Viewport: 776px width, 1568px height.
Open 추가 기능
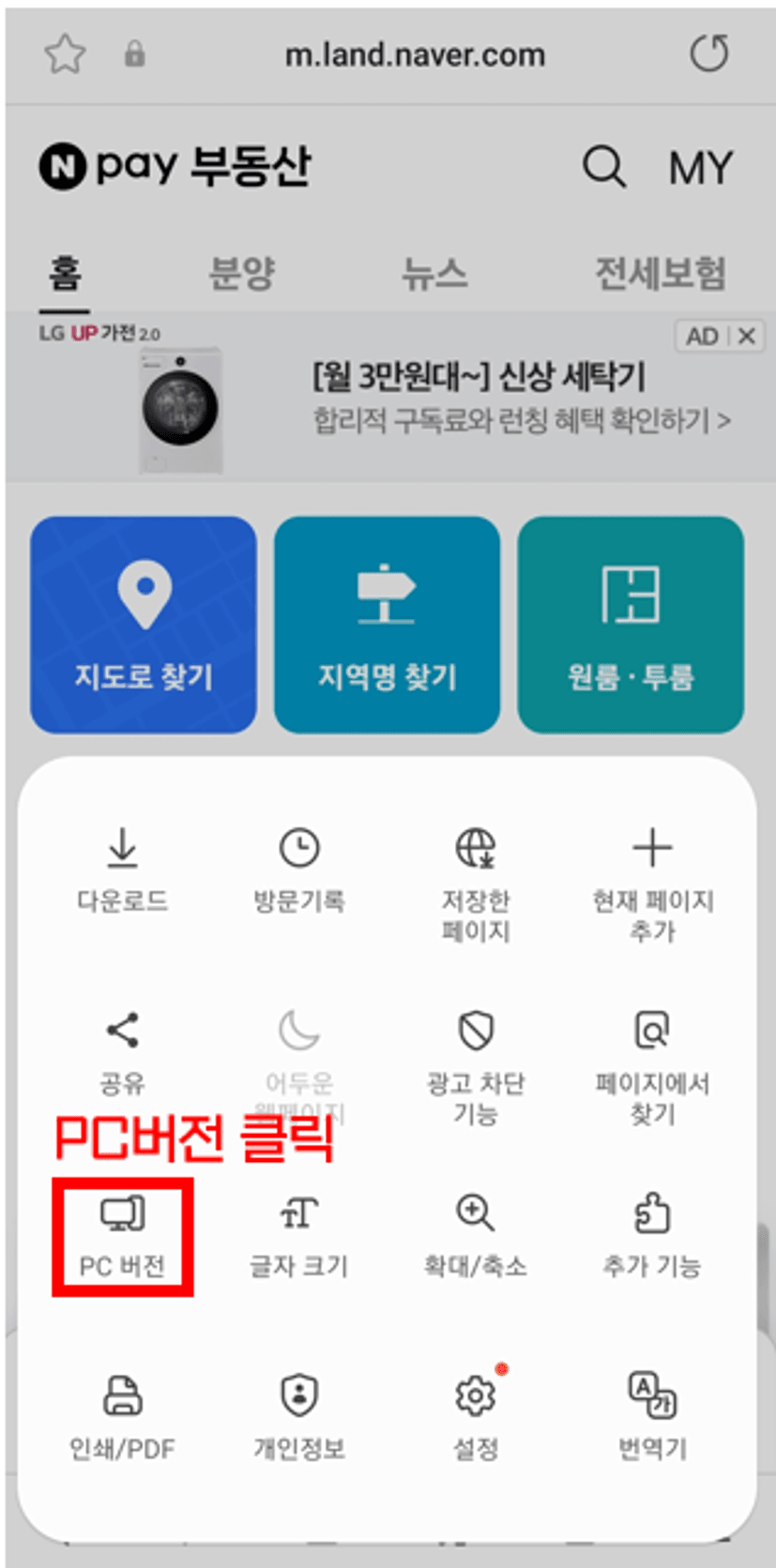652,1237
